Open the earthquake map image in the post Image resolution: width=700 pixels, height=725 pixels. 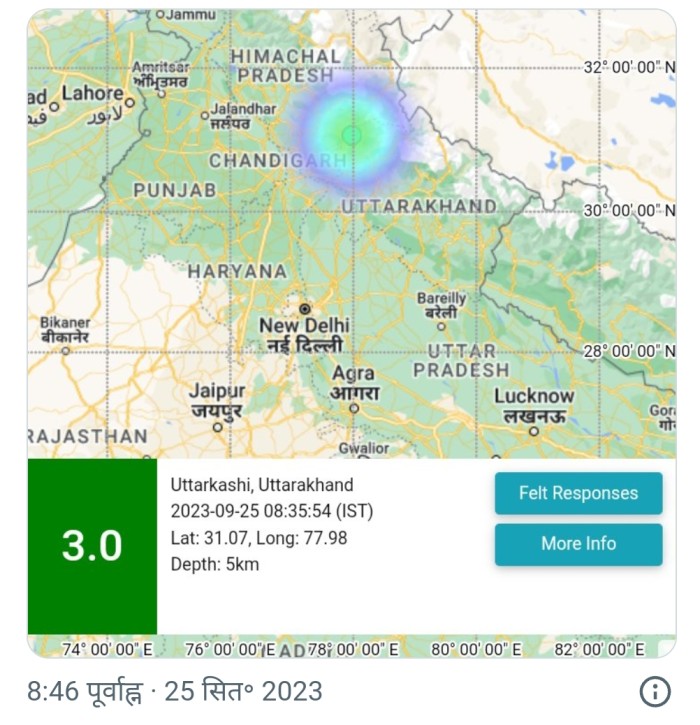point(350,240)
